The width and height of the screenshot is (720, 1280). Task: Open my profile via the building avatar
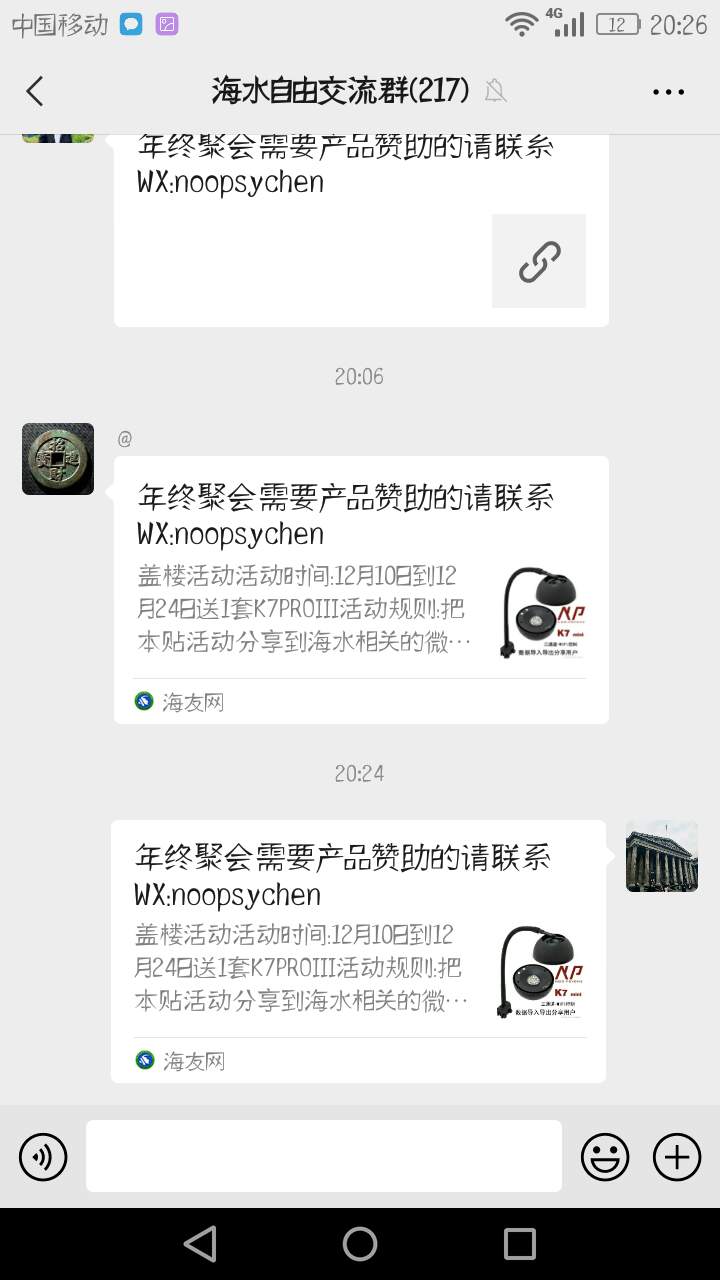(x=661, y=856)
